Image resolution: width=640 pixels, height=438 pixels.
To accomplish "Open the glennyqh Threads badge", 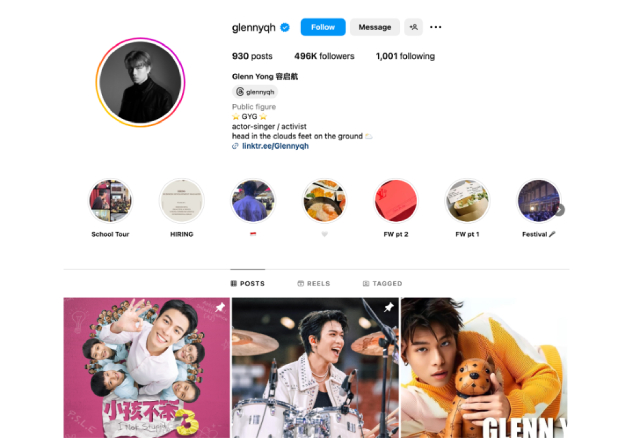I will 254,91.
